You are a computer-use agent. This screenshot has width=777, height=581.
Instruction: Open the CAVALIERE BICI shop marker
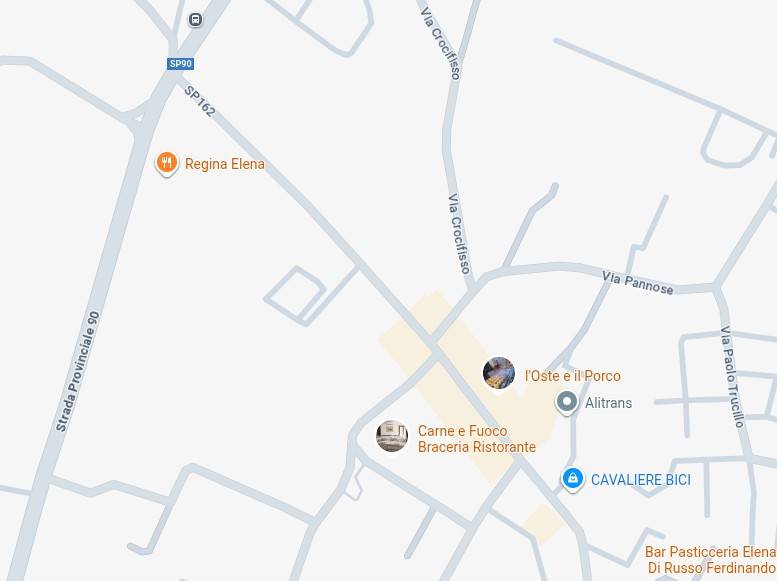pos(572,479)
